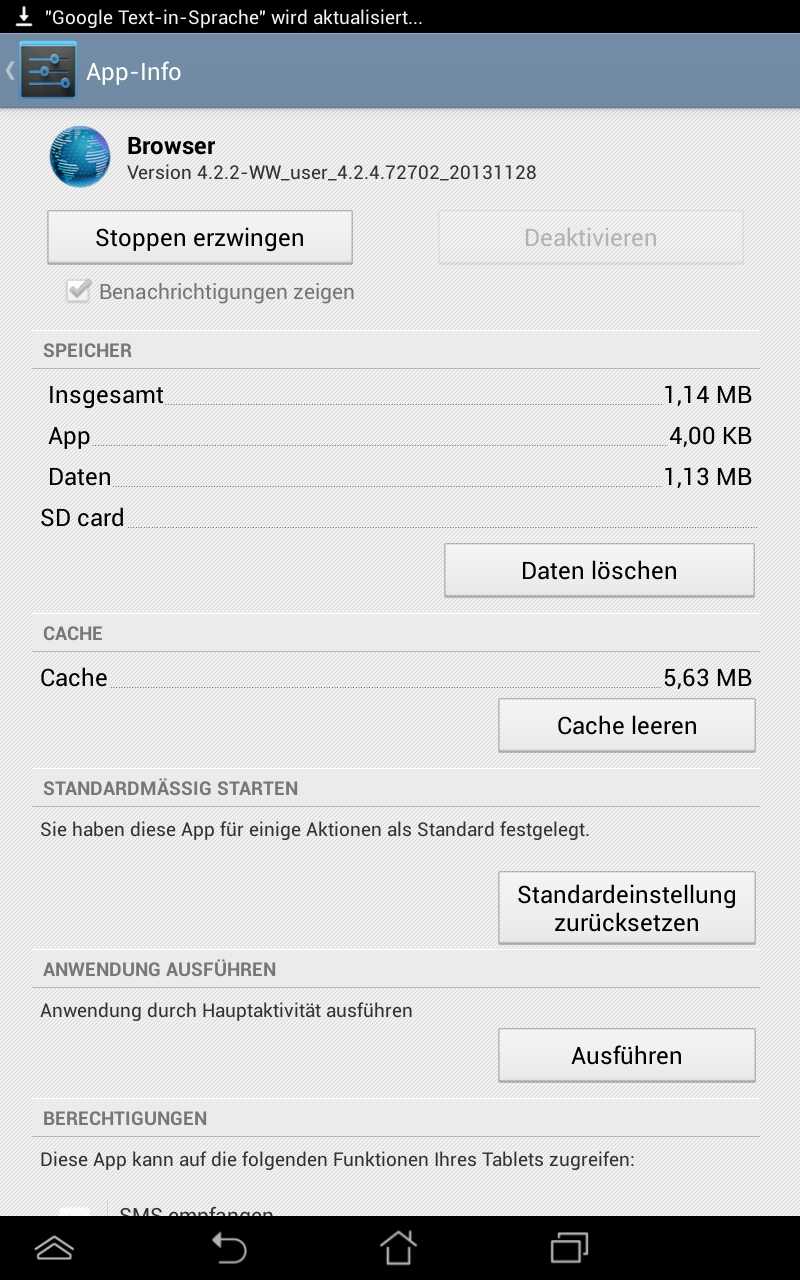Tap the Daten löschen button
This screenshot has height=1280, width=800.
(x=599, y=571)
